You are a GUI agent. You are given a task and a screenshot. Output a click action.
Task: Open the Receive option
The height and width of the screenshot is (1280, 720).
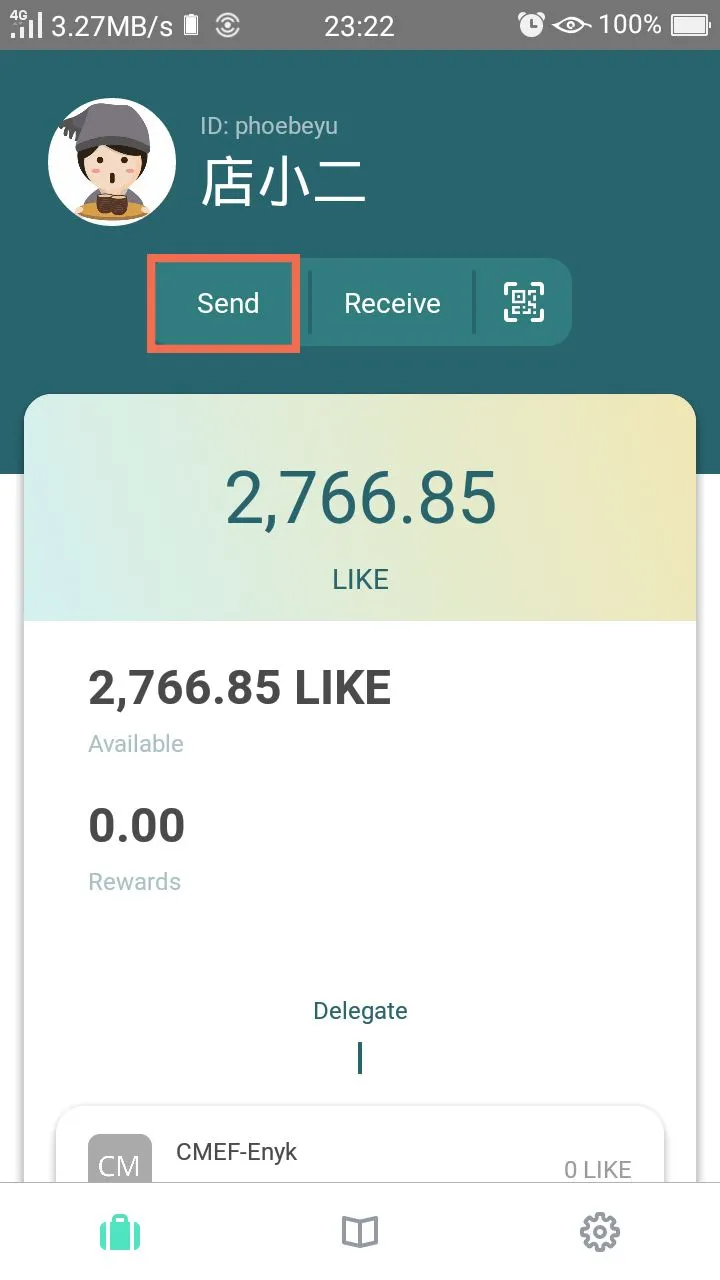(x=392, y=304)
